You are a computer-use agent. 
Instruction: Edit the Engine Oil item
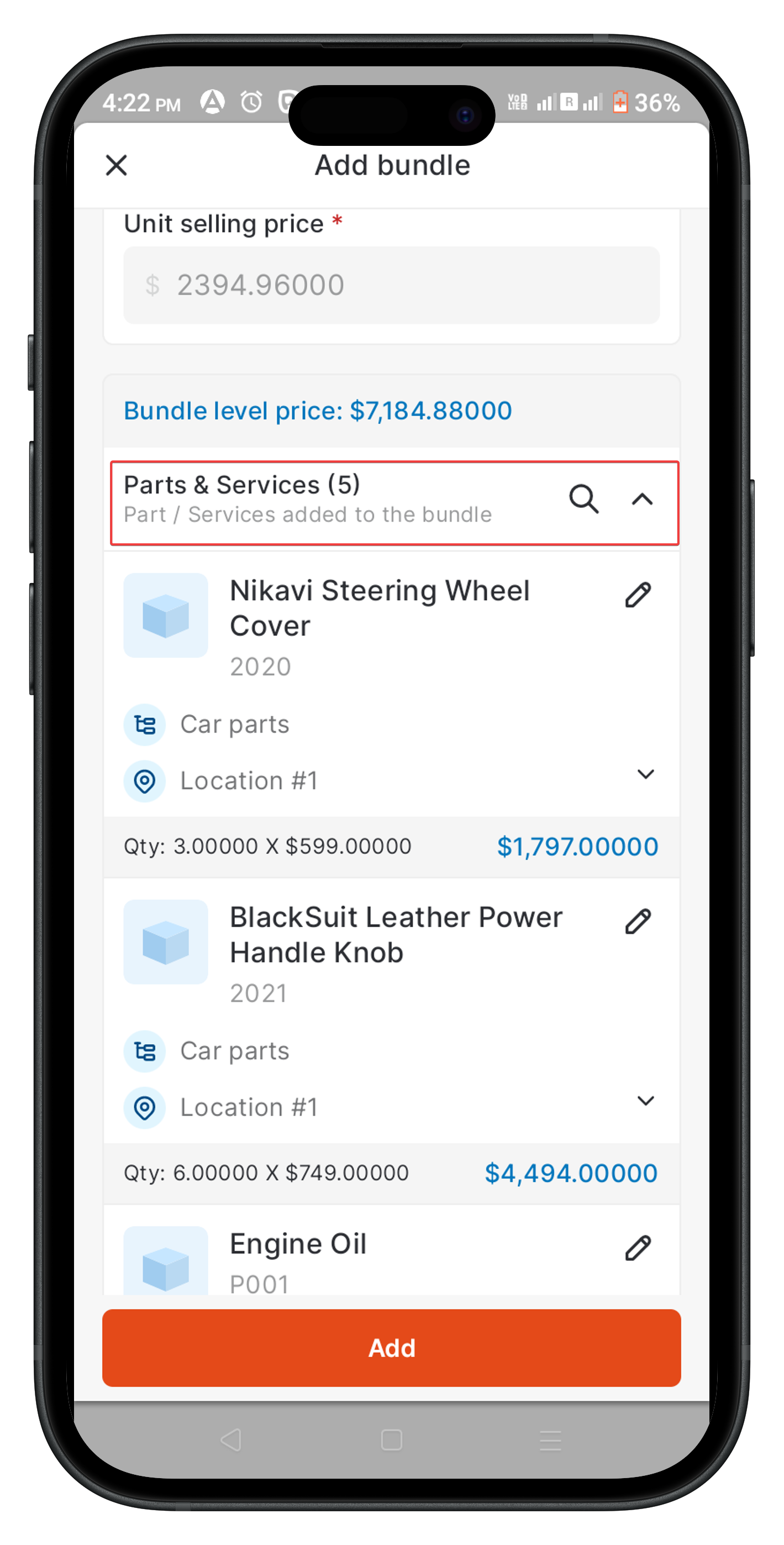(x=638, y=1248)
